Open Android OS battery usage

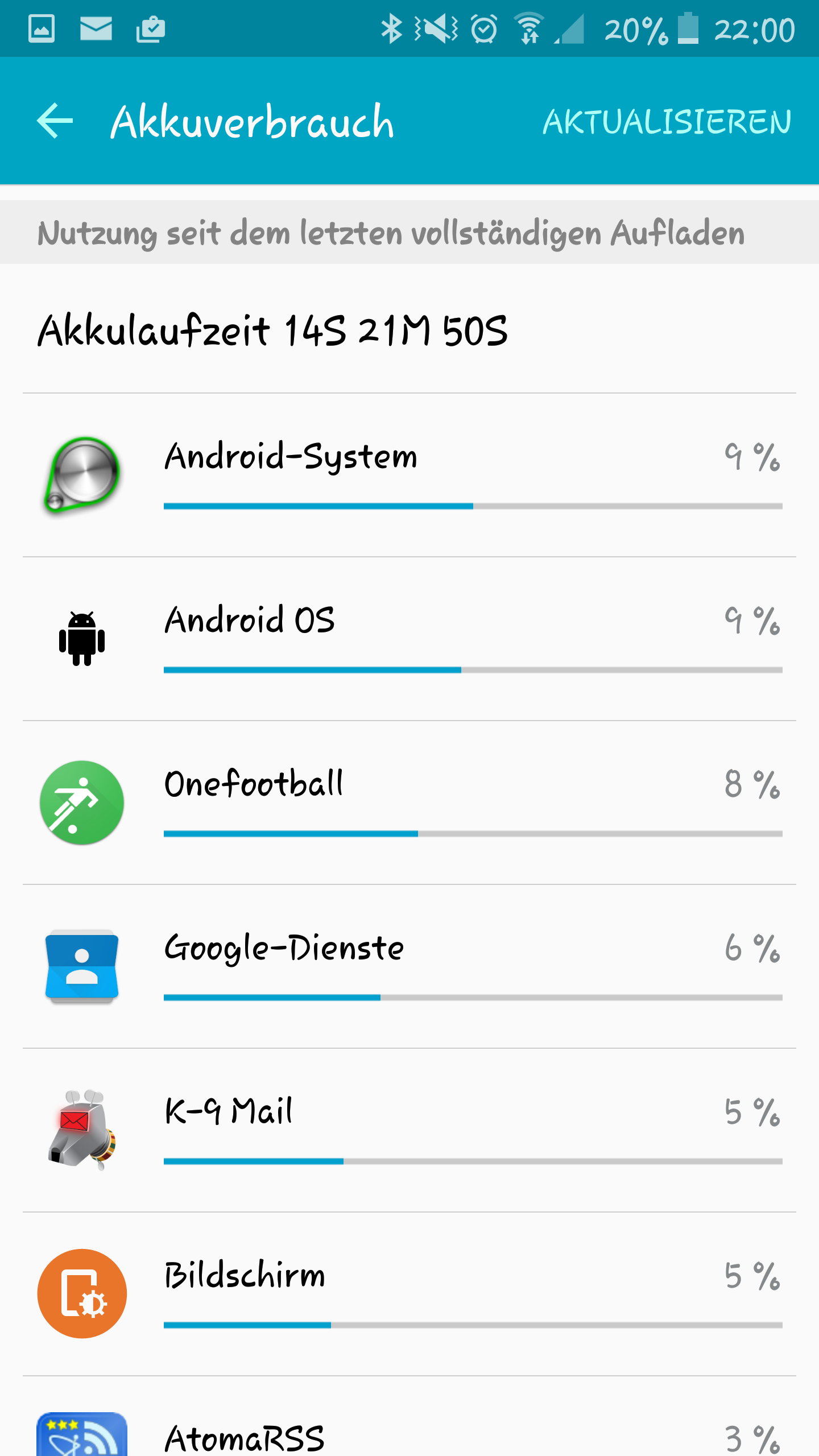[x=409, y=639]
